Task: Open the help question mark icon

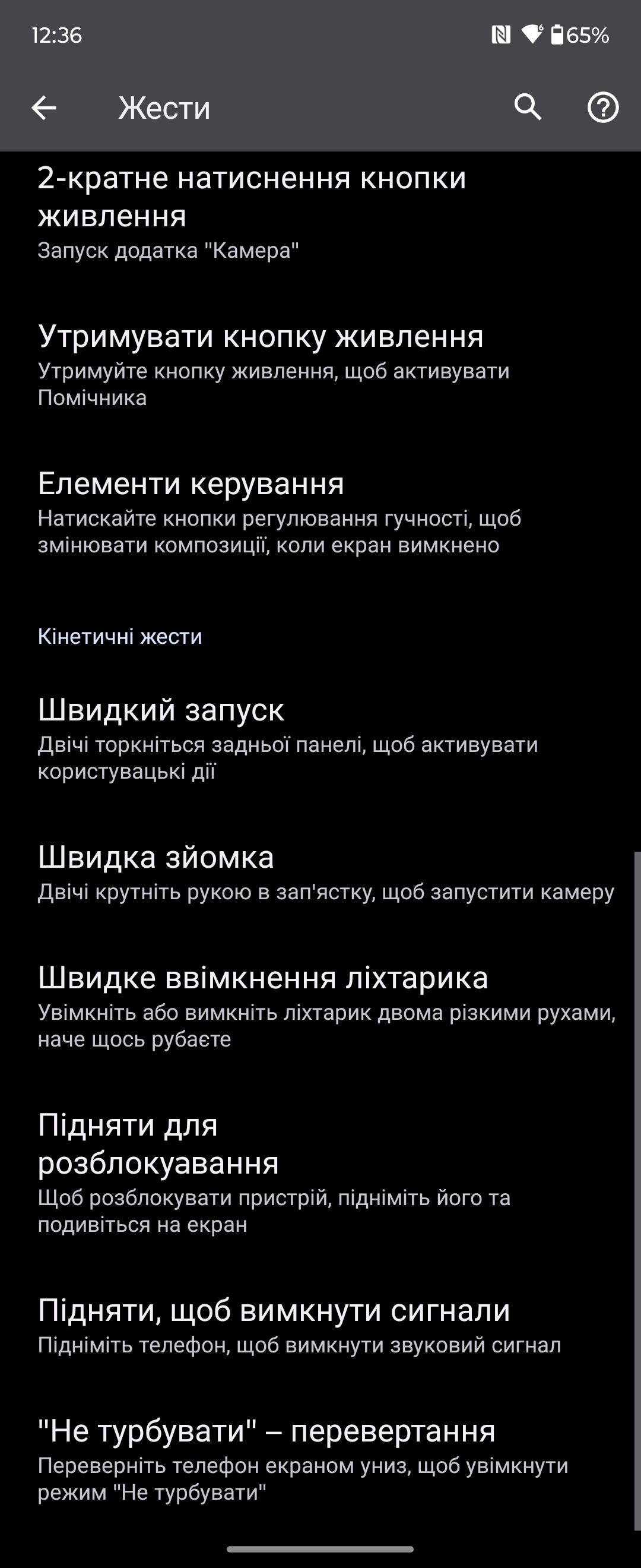Action: click(602, 108)
